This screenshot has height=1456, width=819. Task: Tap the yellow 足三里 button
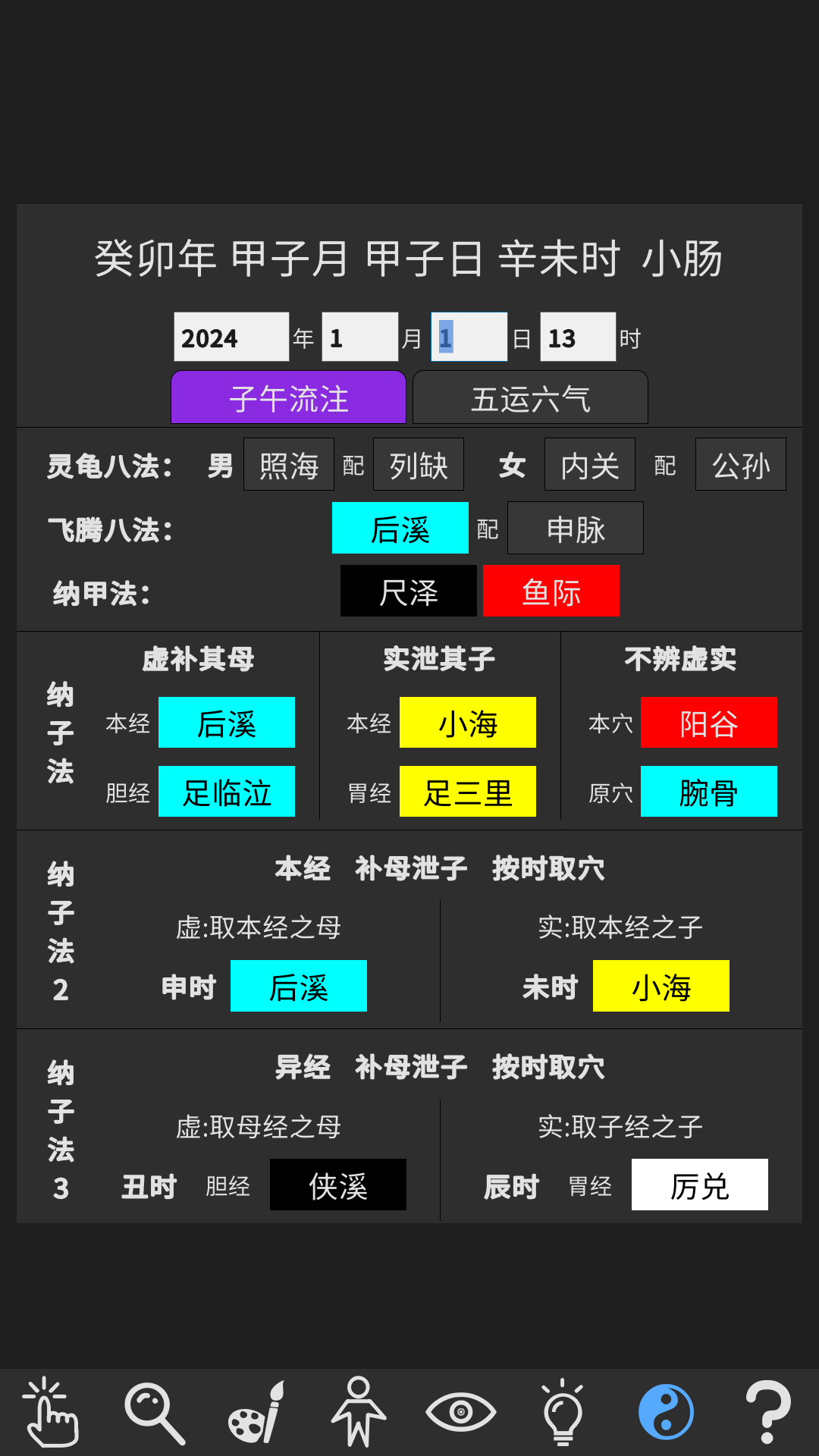[x=468, y=792]
